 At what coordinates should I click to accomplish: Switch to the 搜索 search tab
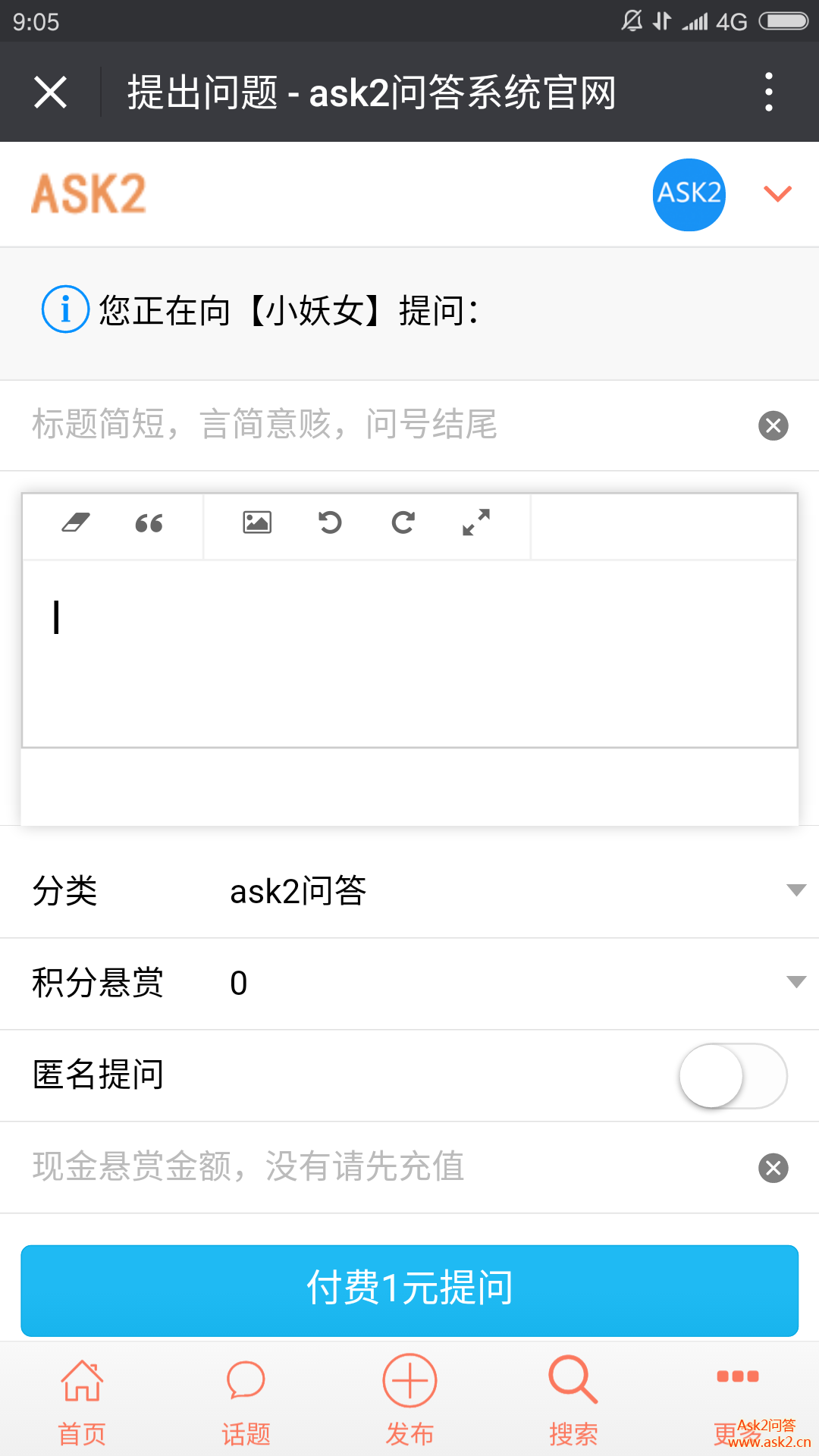(x=573, y=1401)
